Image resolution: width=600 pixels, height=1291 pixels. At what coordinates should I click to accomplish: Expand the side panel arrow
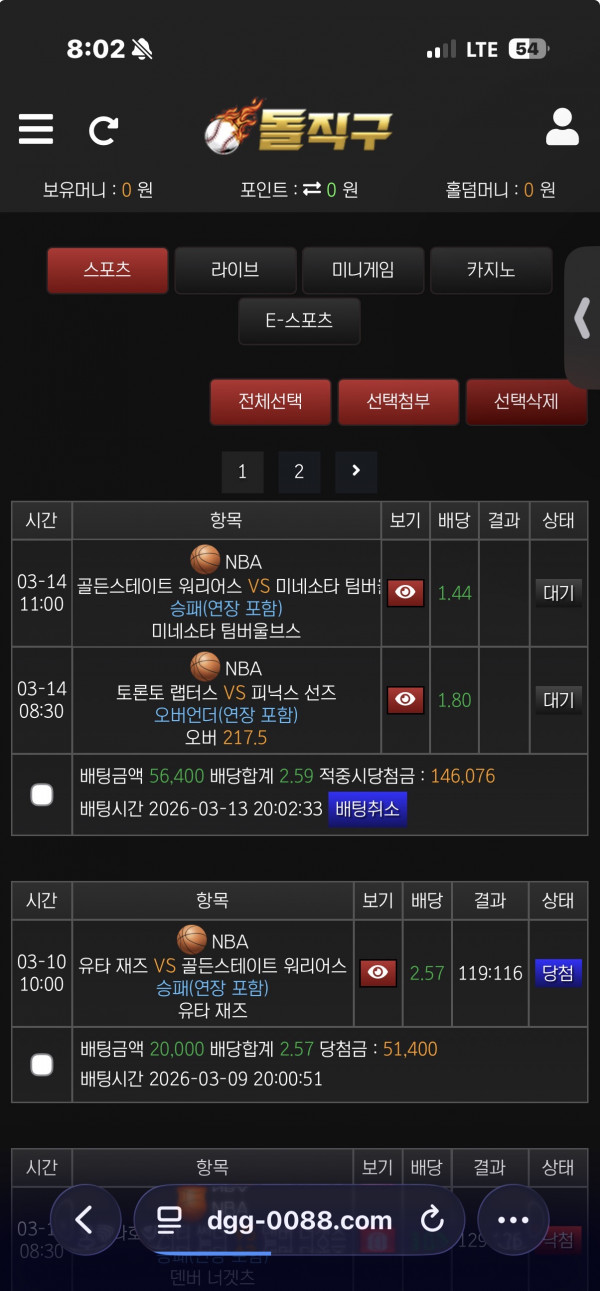tap(582, 318)
